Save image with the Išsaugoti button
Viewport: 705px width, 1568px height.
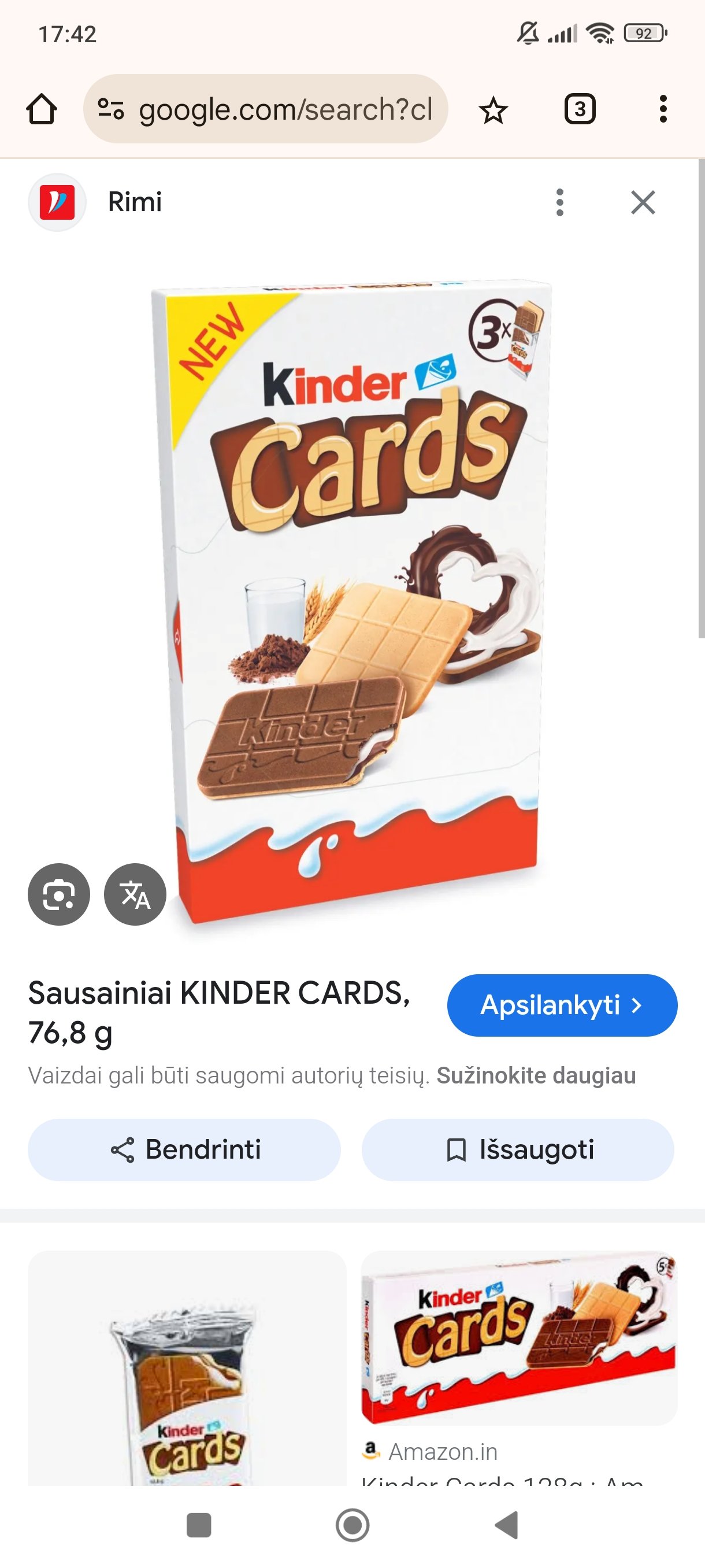pos(518,1150)
